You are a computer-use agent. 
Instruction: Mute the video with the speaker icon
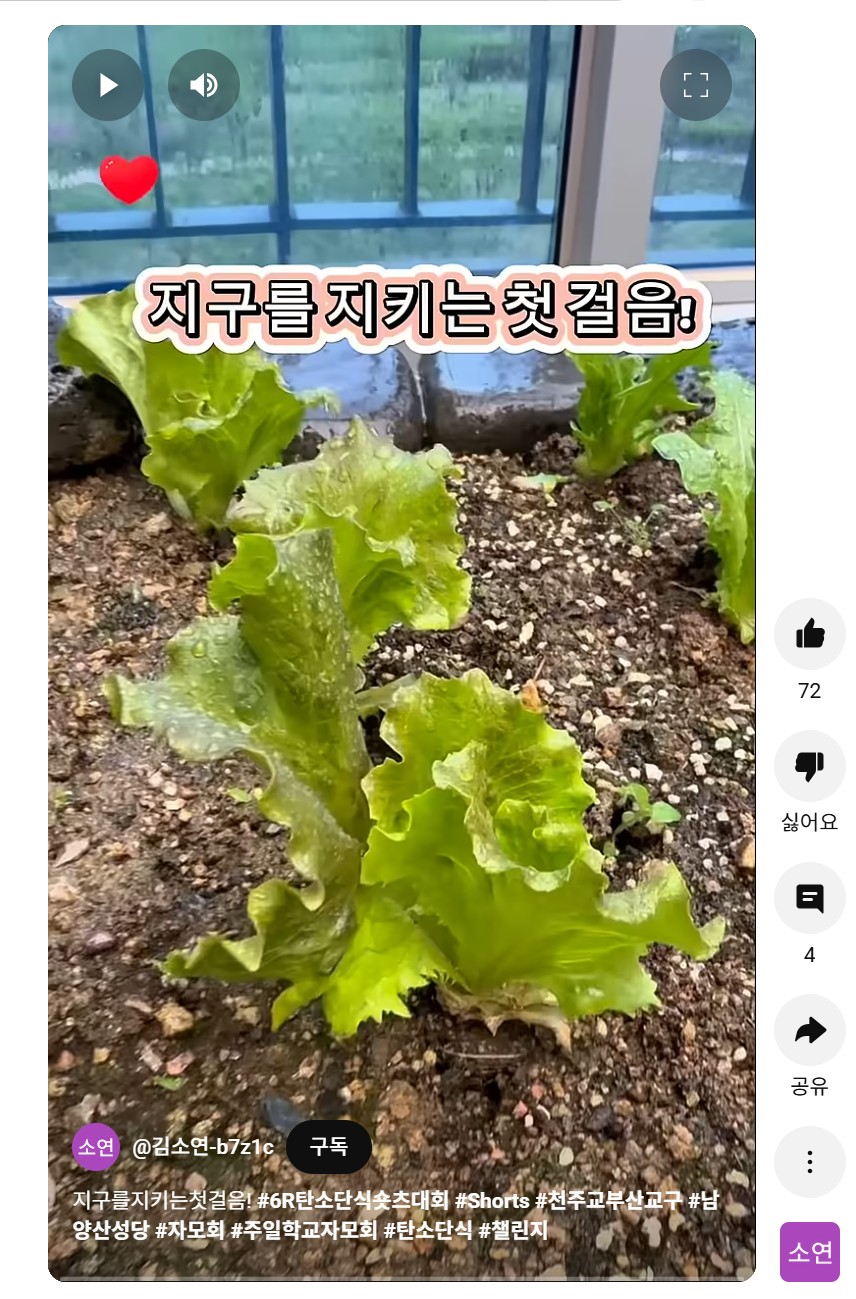(x=204, y=85)
